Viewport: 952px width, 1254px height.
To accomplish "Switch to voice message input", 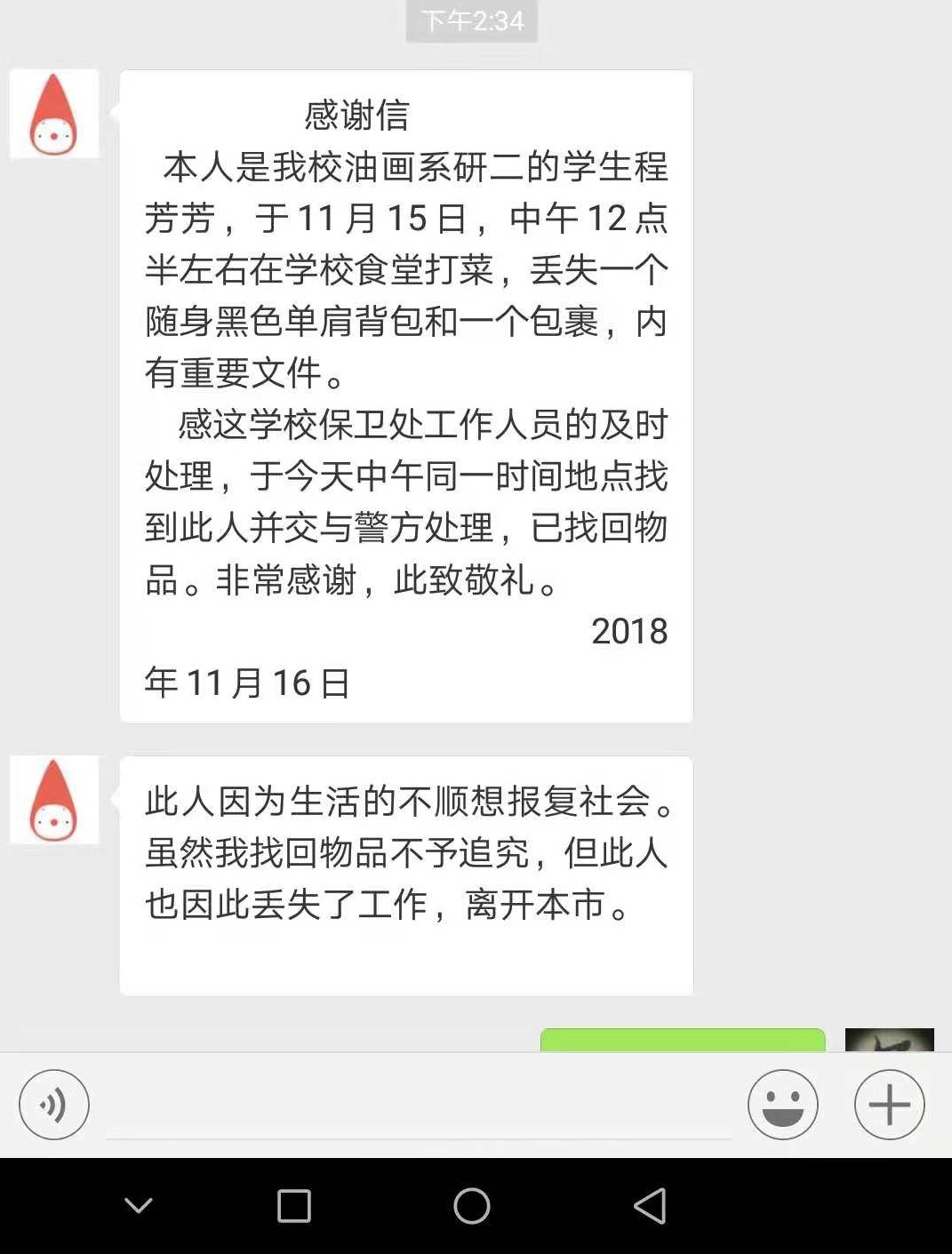I will tap(54, 1105).
